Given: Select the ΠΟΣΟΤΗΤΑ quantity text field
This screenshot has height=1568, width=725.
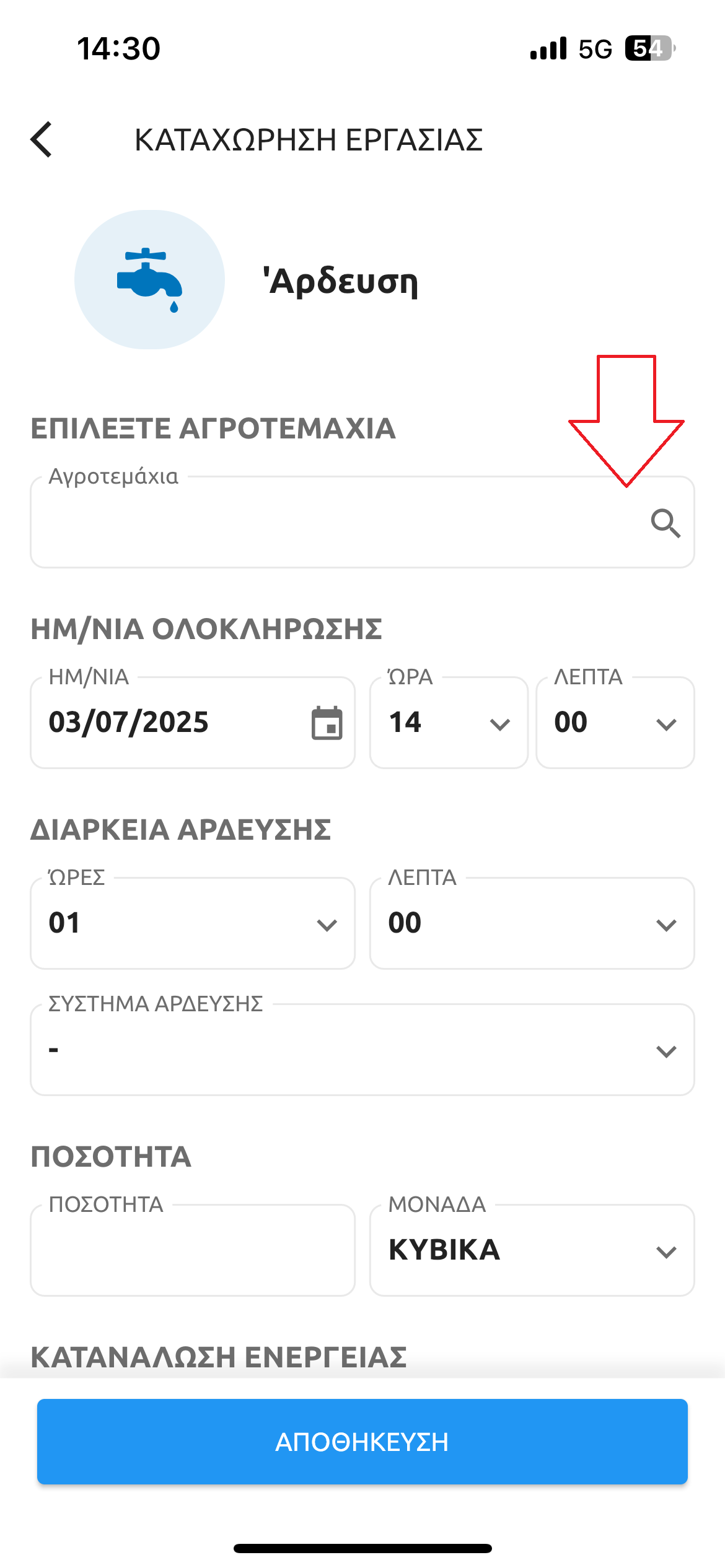Looking at the screenshot, I should (x=193, y=1250).
